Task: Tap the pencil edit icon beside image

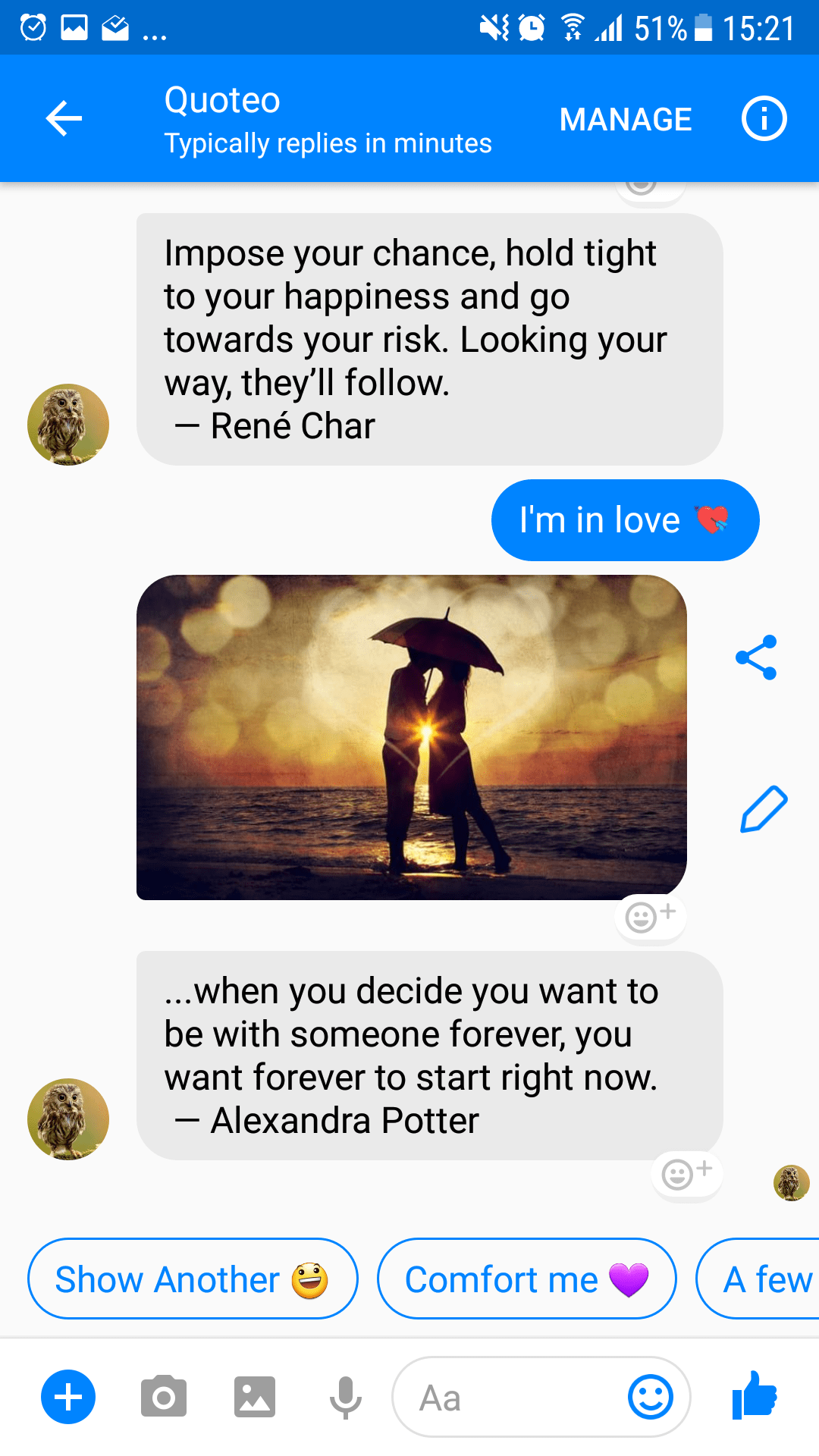Action: (x=764, y=809)
